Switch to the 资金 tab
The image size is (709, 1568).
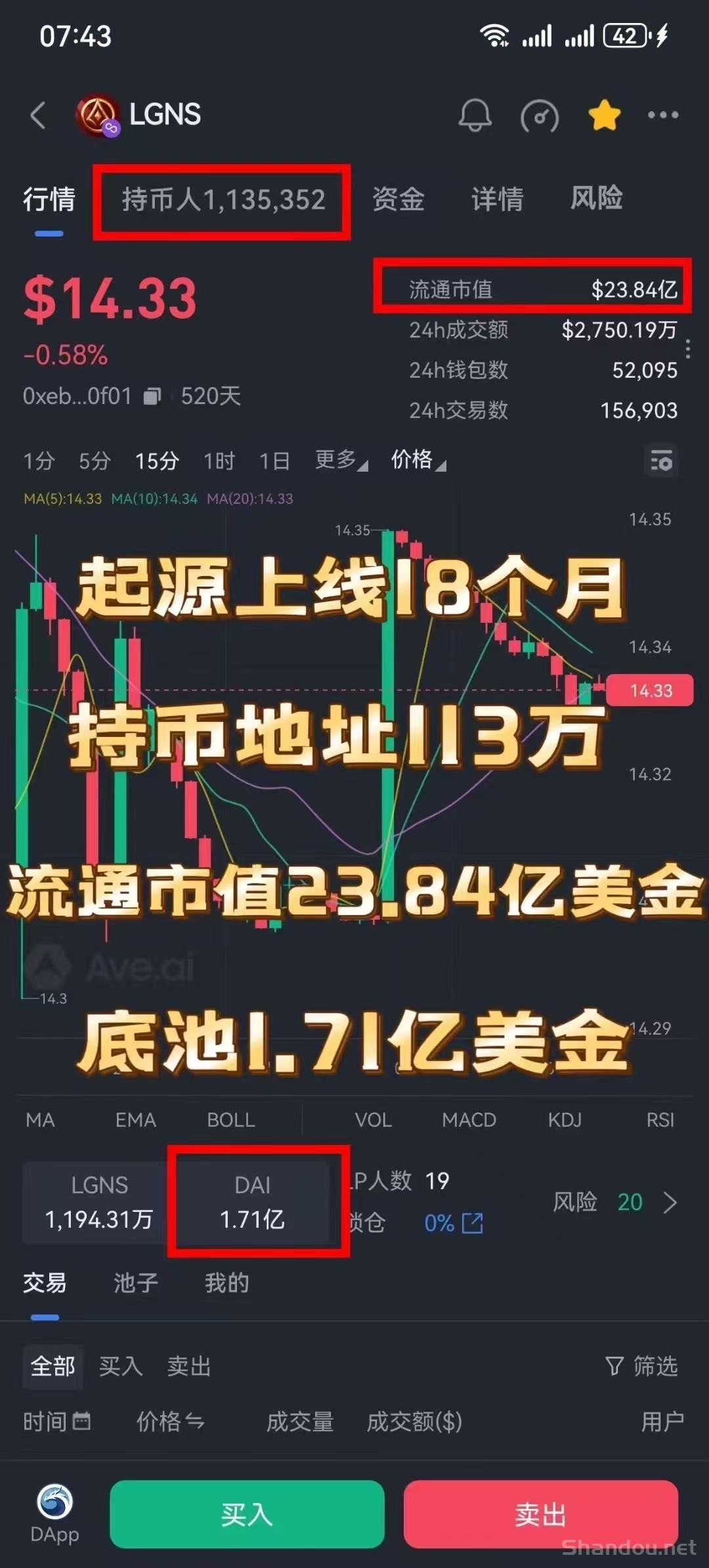[398, 199]
